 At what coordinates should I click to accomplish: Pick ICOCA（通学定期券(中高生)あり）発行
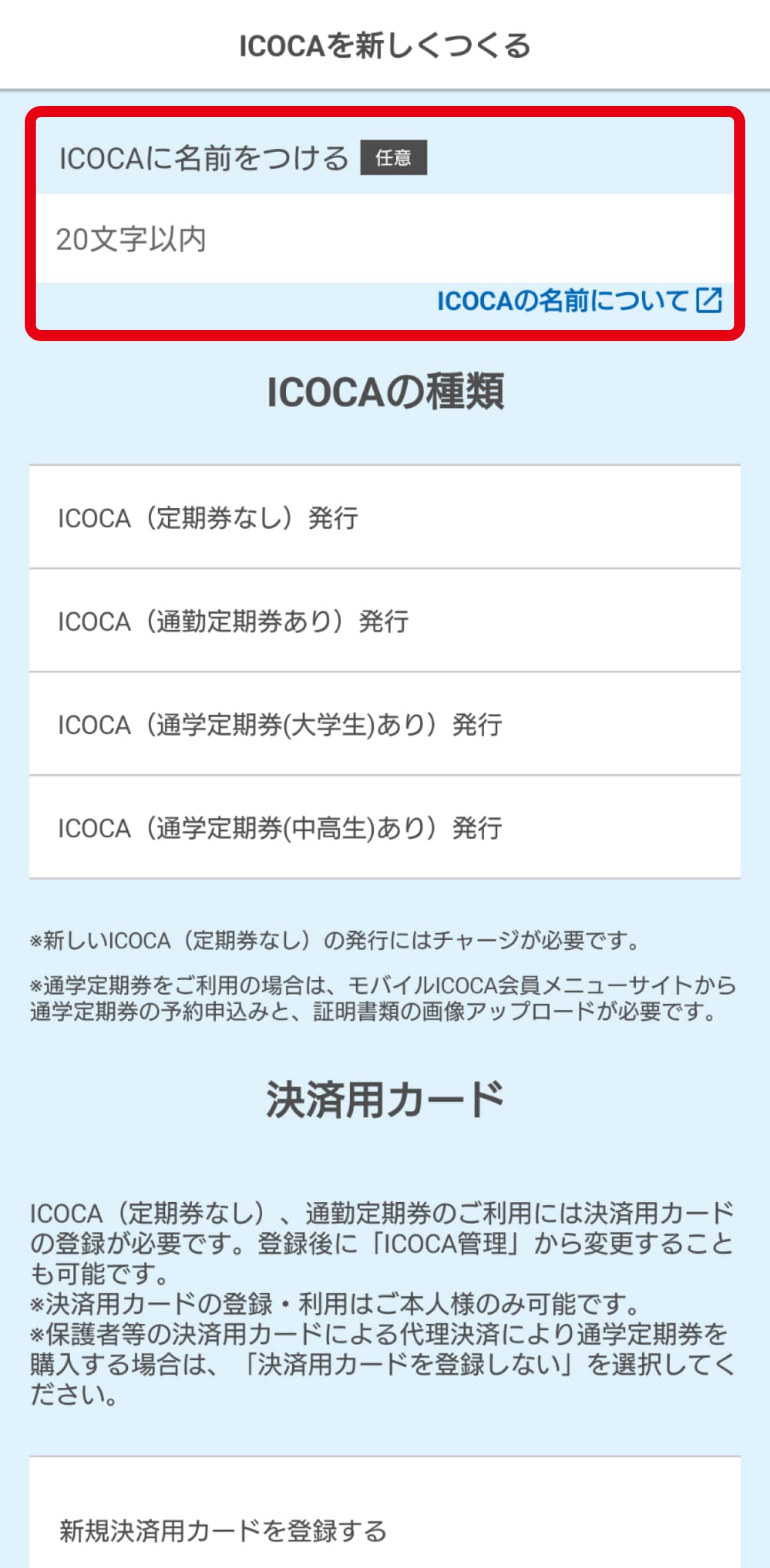384,827
